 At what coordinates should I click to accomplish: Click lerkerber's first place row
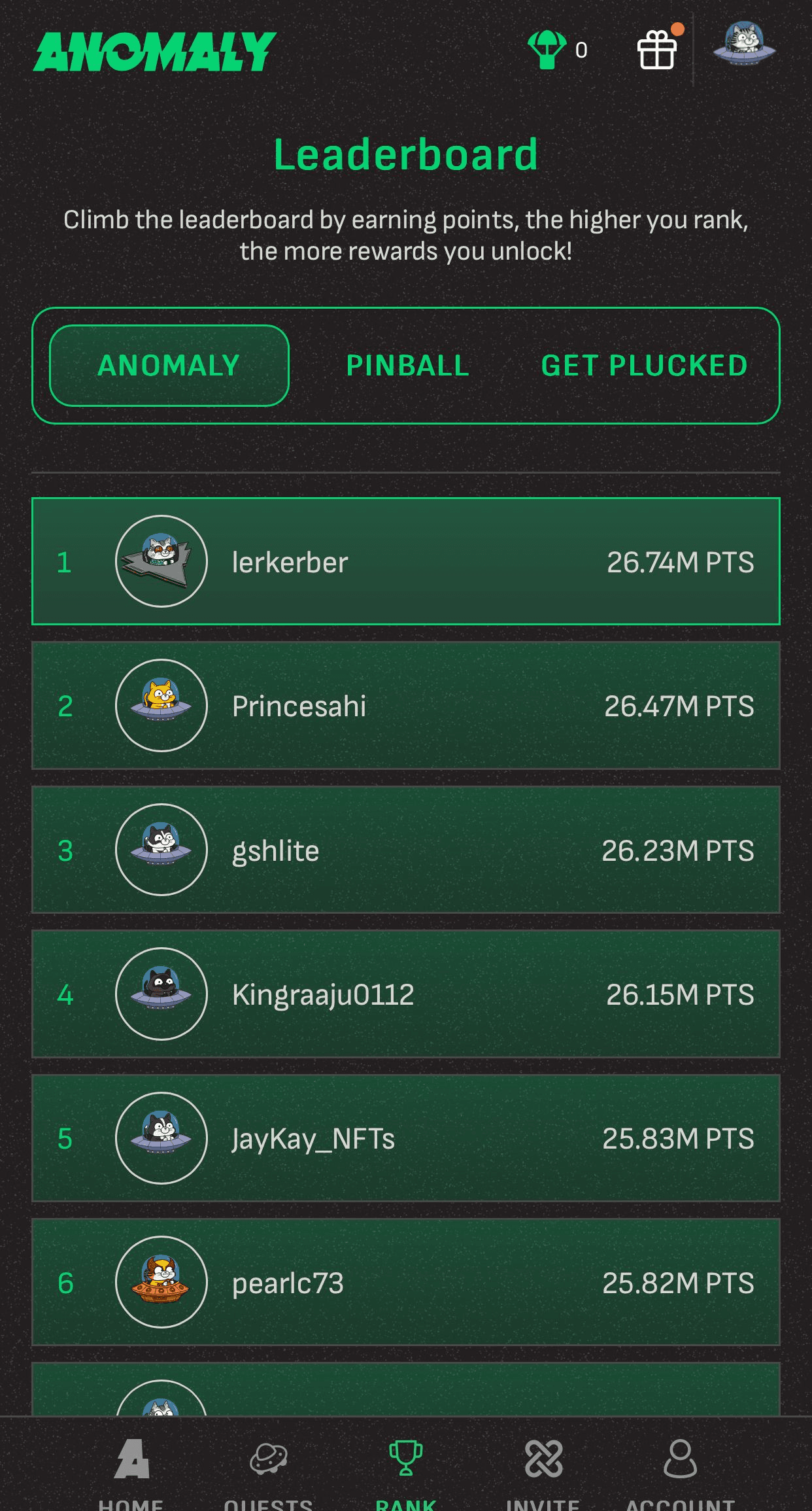[405, 561]
